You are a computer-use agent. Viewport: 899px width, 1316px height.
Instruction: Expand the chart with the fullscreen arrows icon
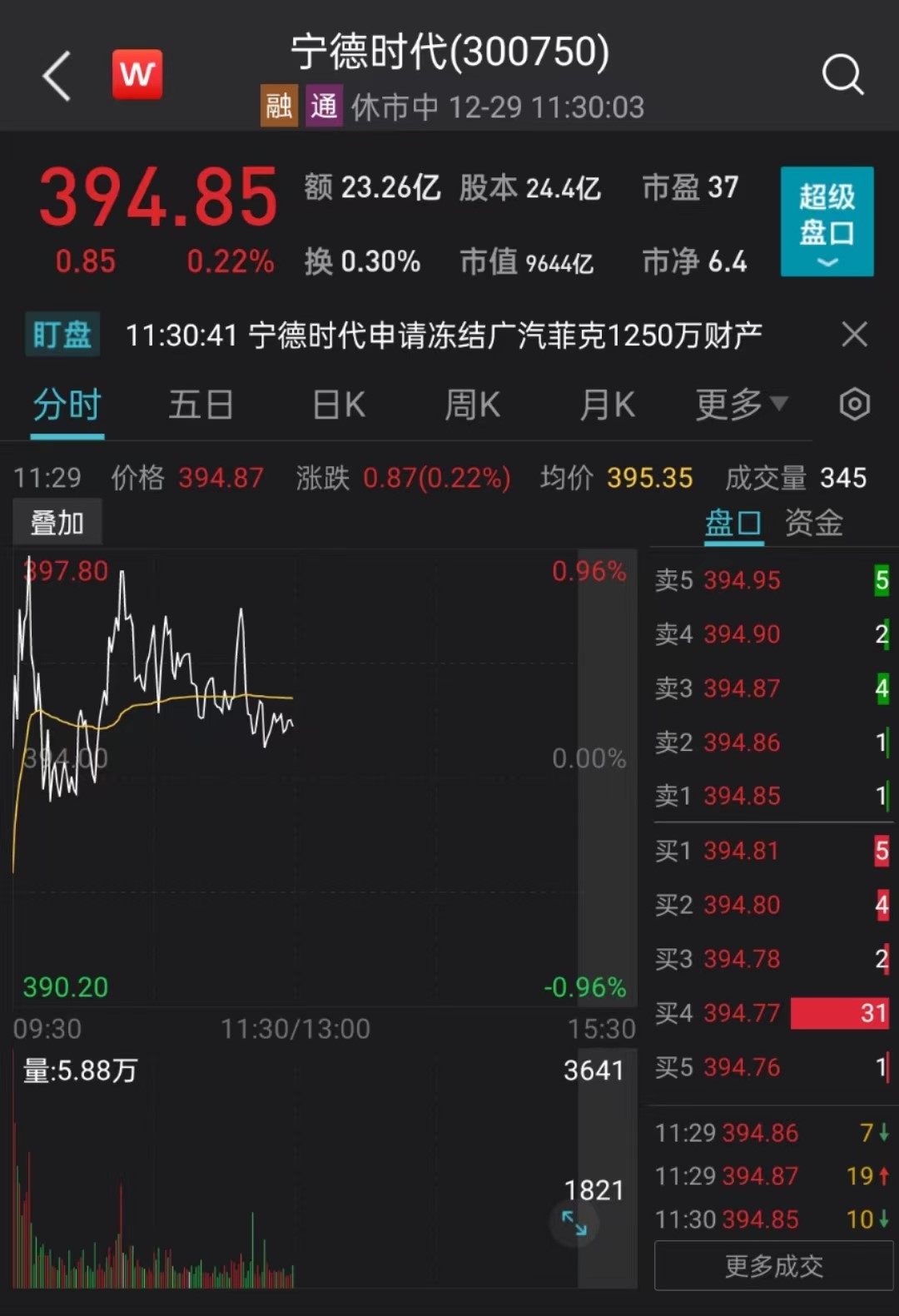pyautogui.click(x=574, y=1224)
